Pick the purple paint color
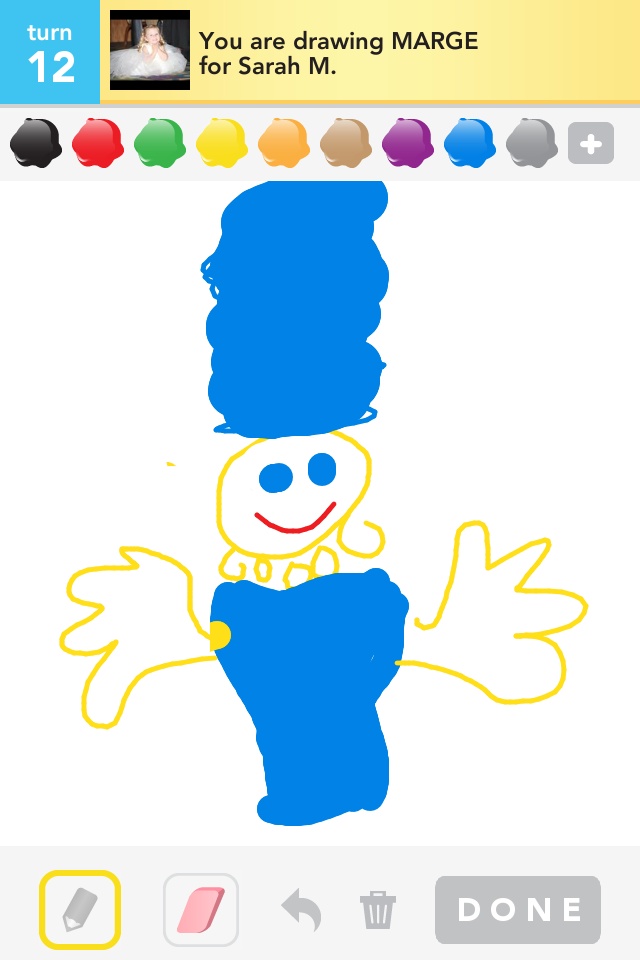The image size is (640, 960). [407, 143]
